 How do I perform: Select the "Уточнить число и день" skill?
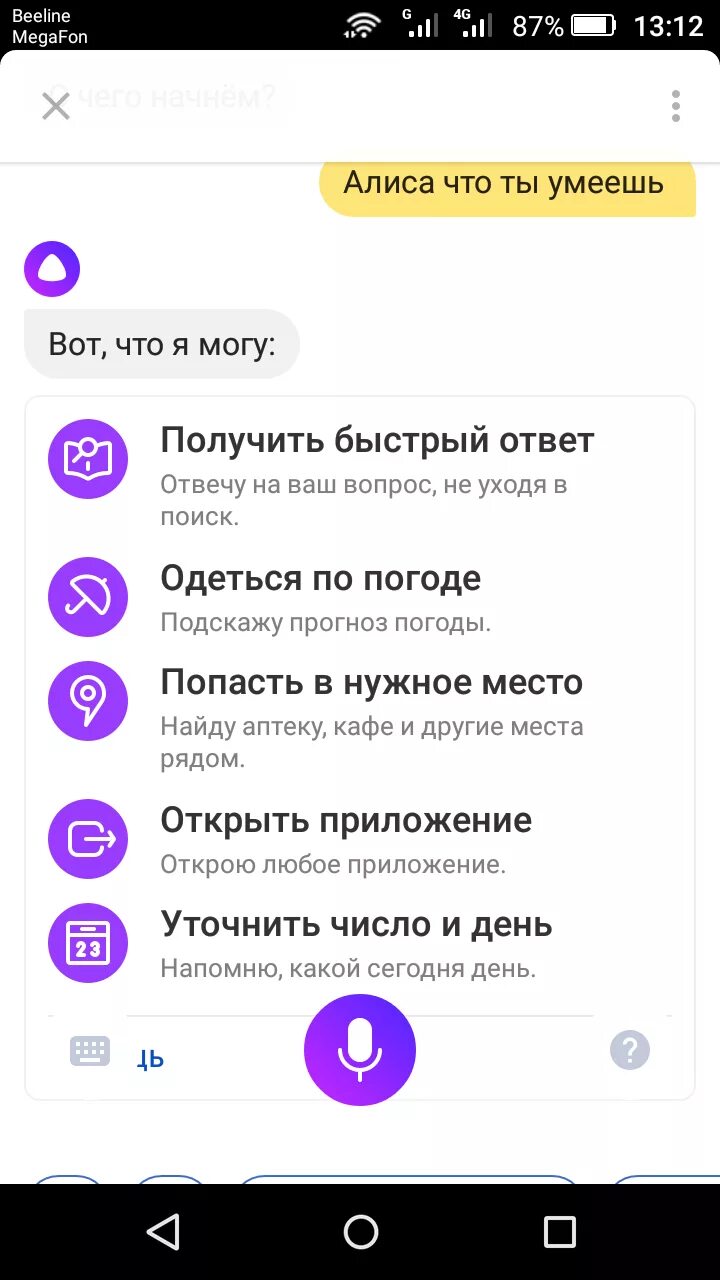pos(357,924)
